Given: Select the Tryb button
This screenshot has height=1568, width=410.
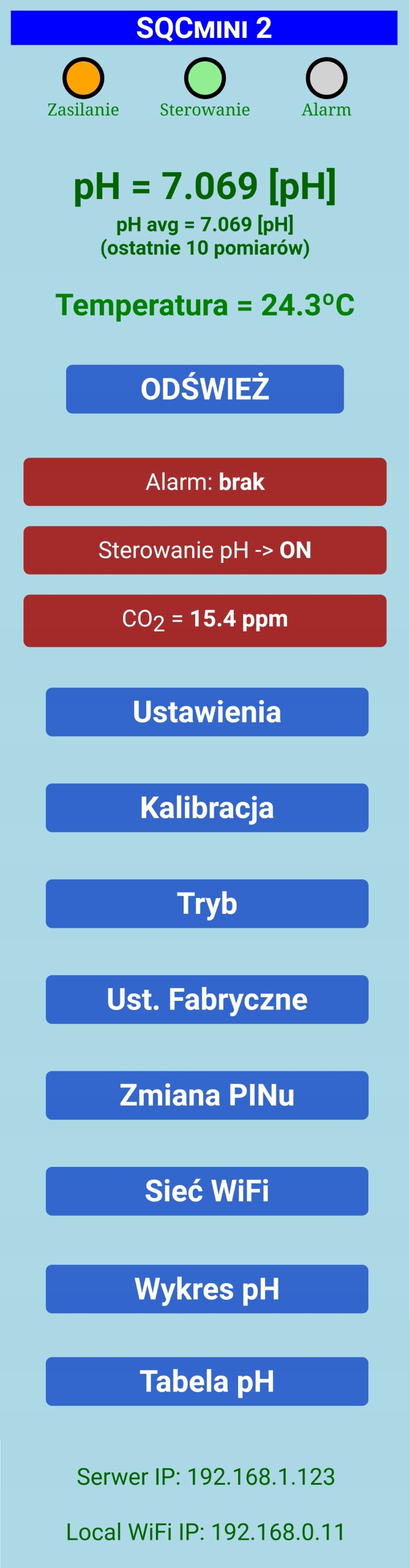Looking at the screenshot, I should coord(207,903).
